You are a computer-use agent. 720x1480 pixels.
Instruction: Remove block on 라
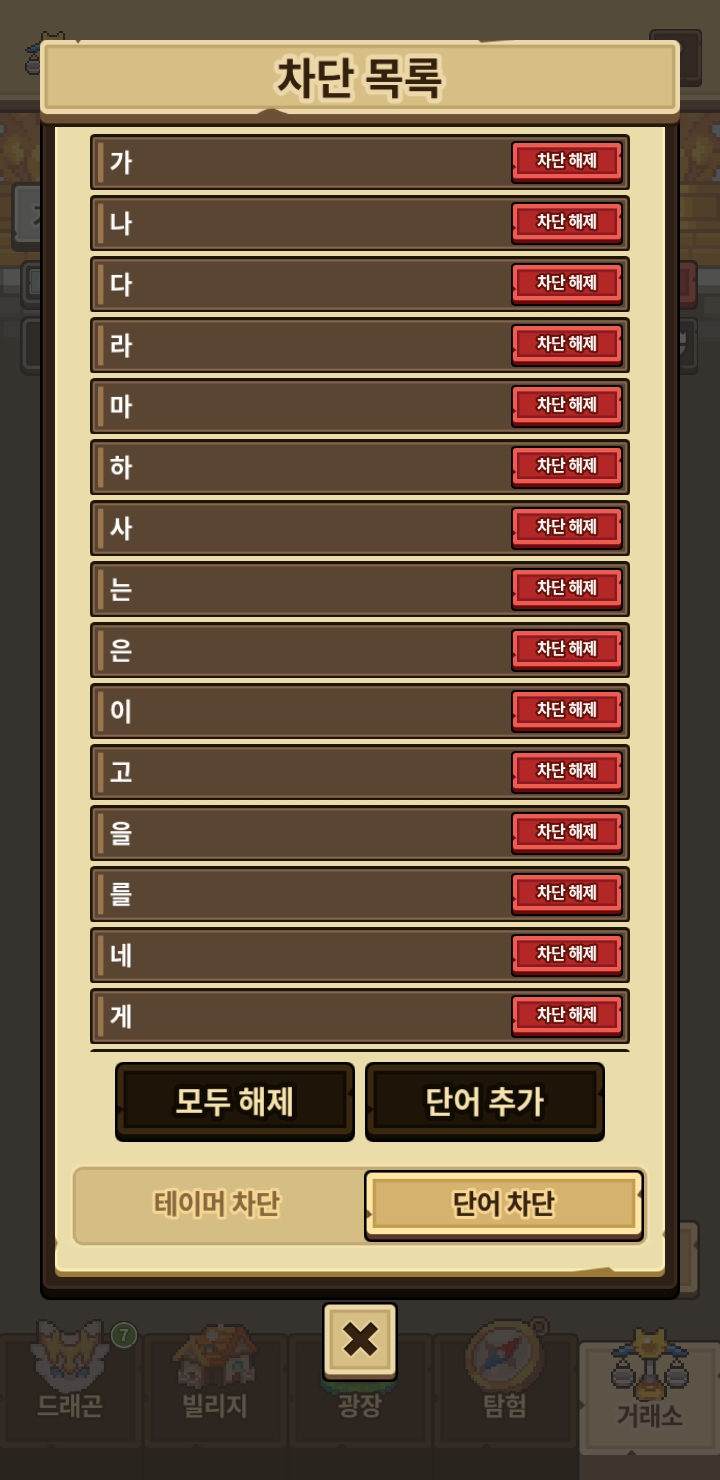click(567, 344)
